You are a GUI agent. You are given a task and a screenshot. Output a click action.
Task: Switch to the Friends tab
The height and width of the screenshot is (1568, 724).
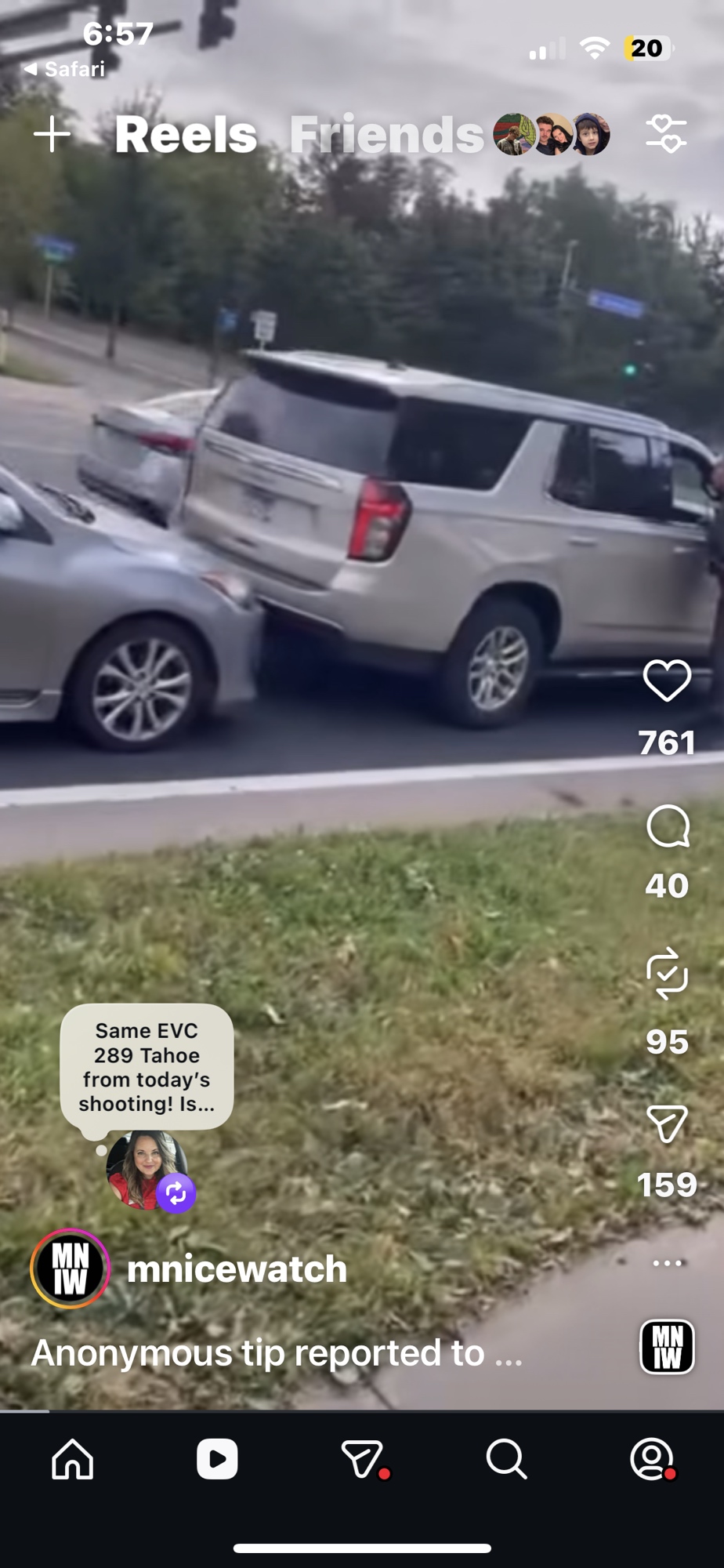(x=386, y=135)
